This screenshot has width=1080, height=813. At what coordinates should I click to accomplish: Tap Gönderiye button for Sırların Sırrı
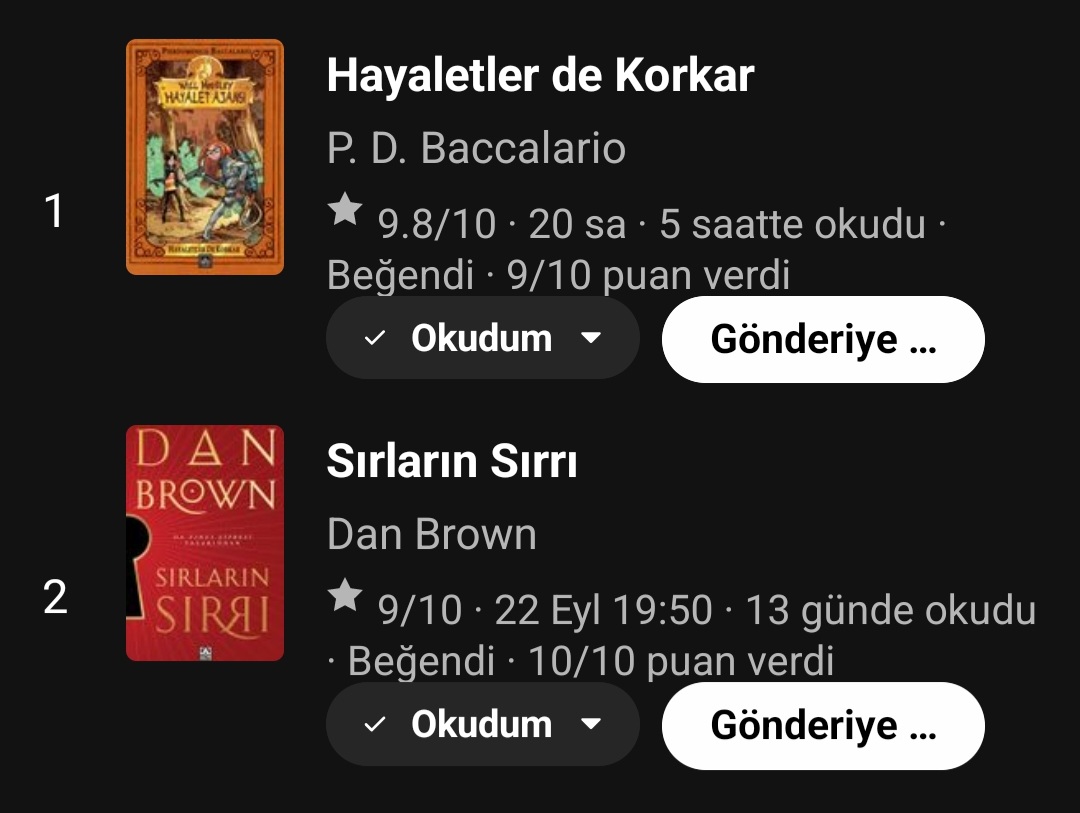click(x=822, y=726)
